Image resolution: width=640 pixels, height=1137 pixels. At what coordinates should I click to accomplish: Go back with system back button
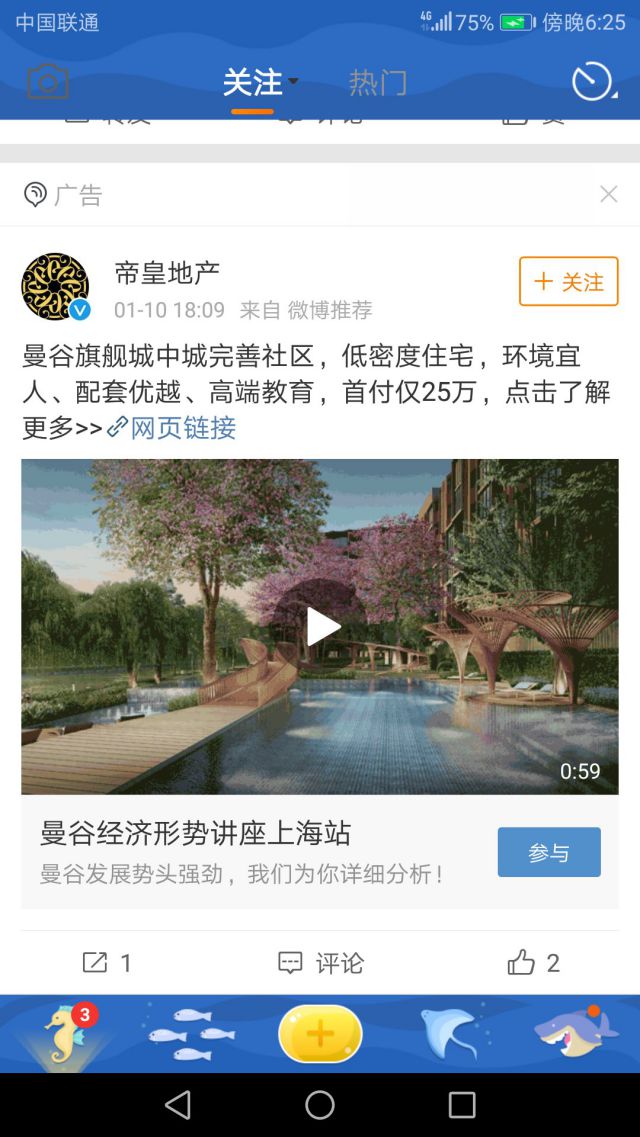coord(178,1105)
